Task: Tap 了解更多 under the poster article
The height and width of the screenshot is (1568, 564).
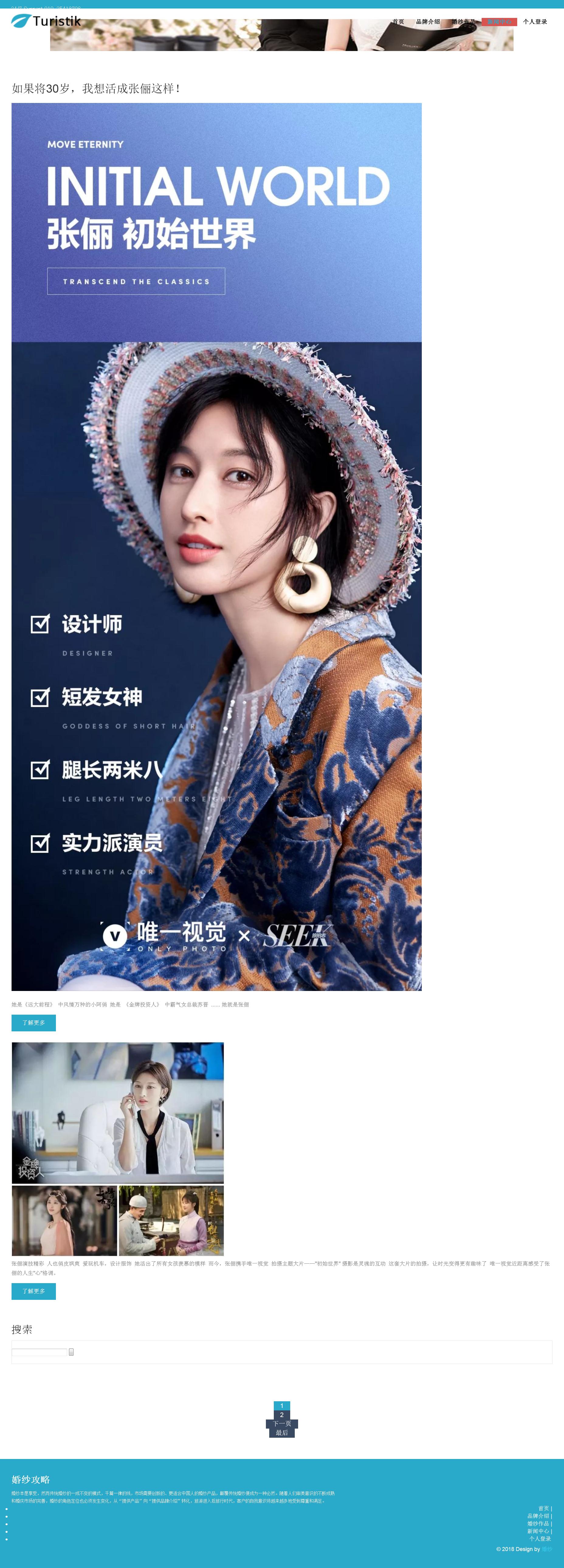Action: pos(33,1023)
